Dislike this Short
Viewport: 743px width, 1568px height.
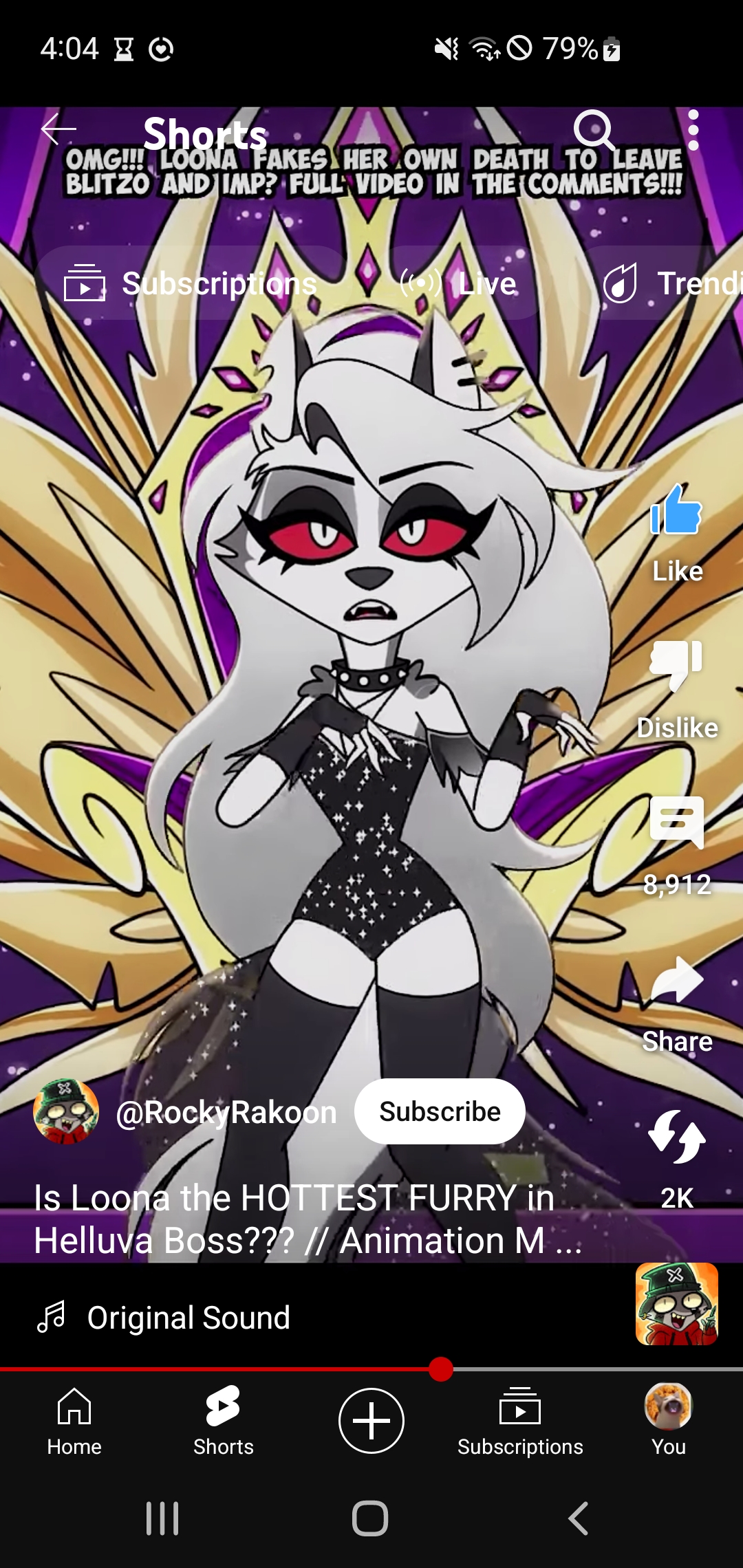pyautogui.click(x=676, y=665)
